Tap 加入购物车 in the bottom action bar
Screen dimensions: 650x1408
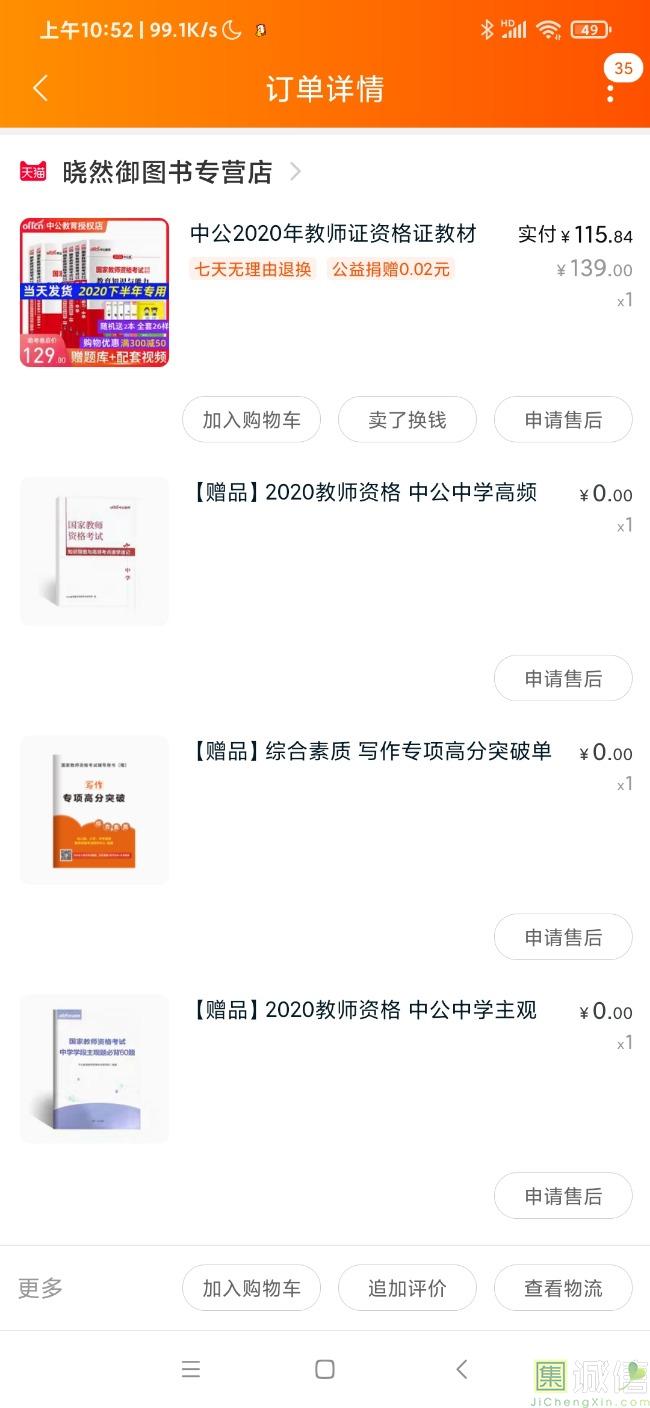pos(251,1288)
